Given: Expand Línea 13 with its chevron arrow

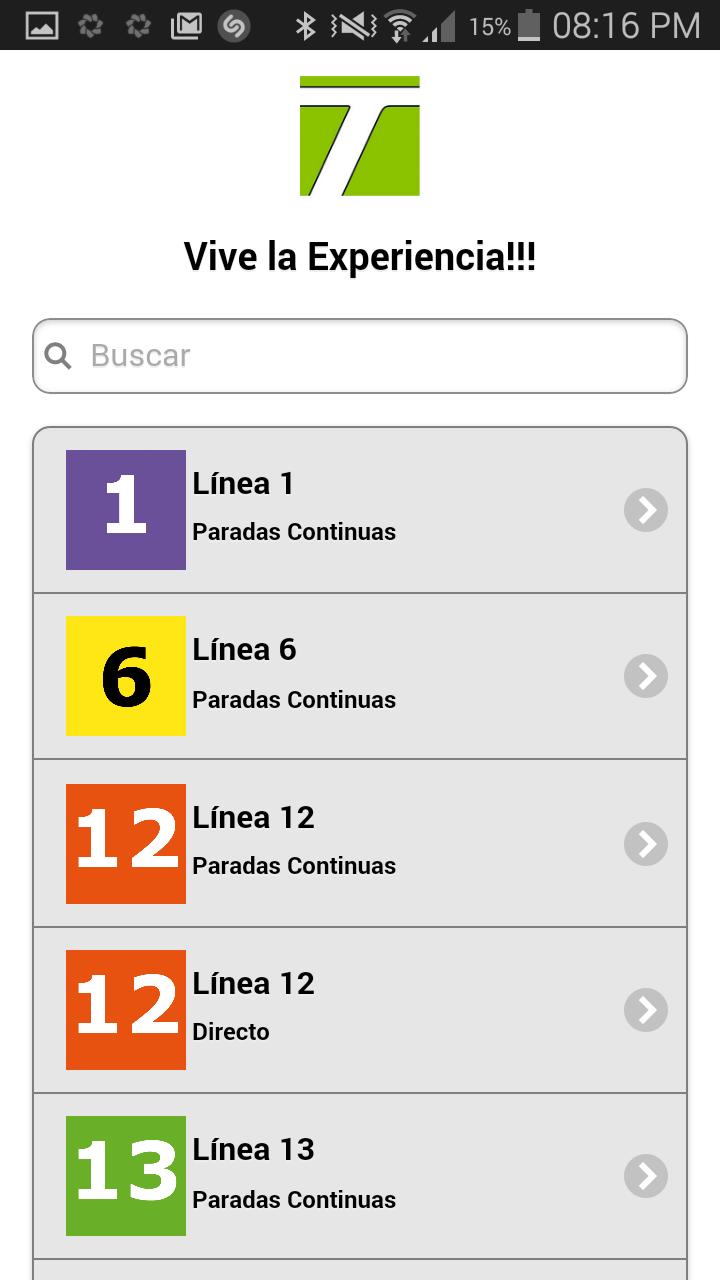Looking at the screenshot, I should [646, 1175].
